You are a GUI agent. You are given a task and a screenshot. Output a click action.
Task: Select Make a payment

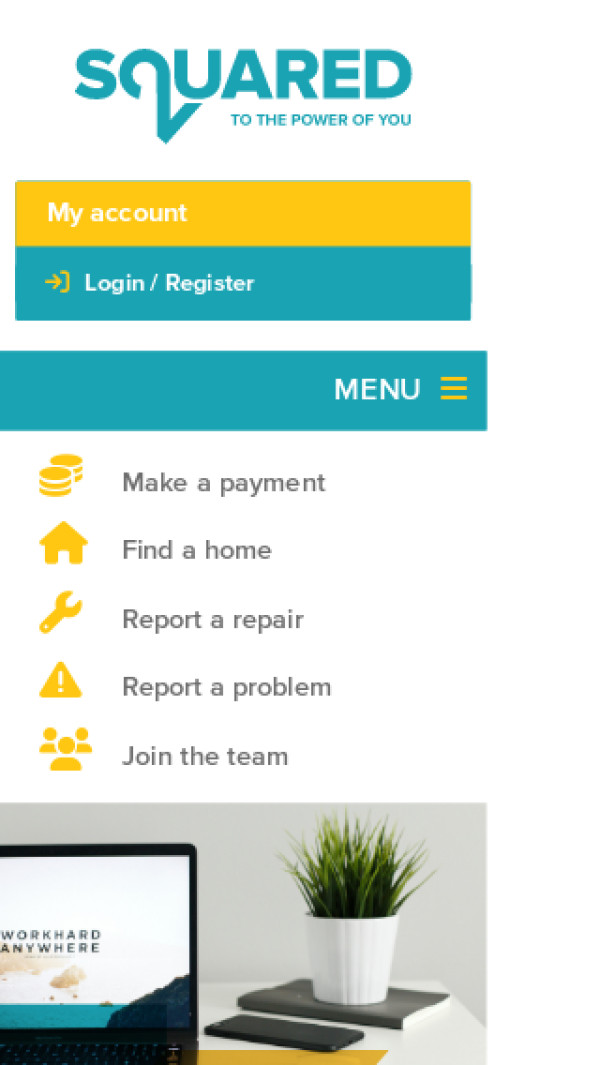(222, 483)
